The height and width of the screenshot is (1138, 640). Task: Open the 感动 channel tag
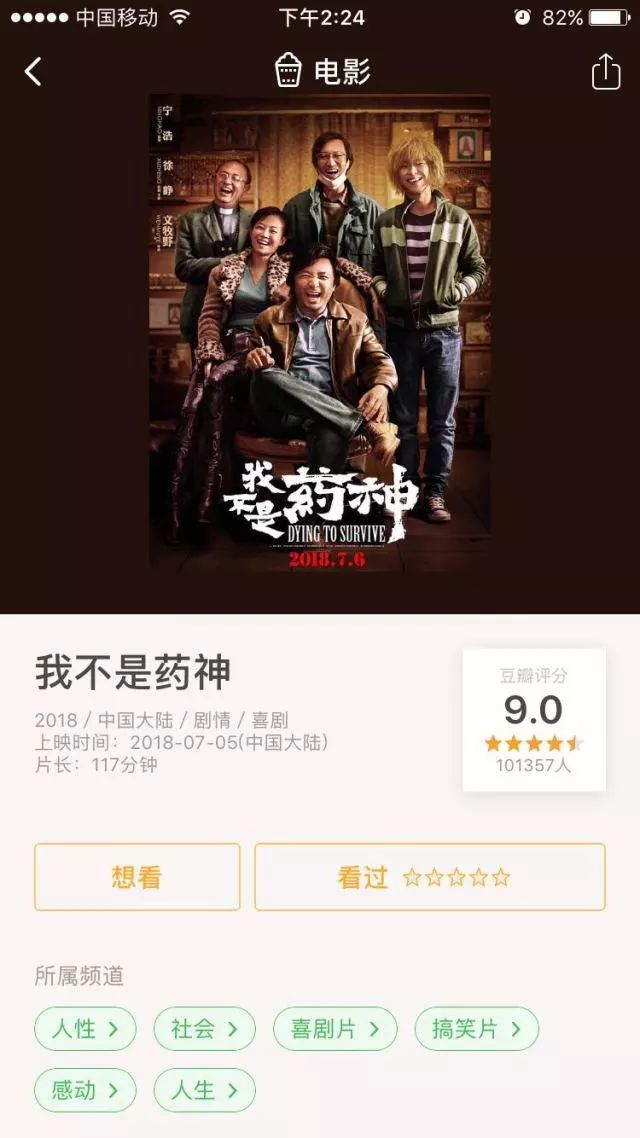pyautogui.click(x=85, y=1090)
